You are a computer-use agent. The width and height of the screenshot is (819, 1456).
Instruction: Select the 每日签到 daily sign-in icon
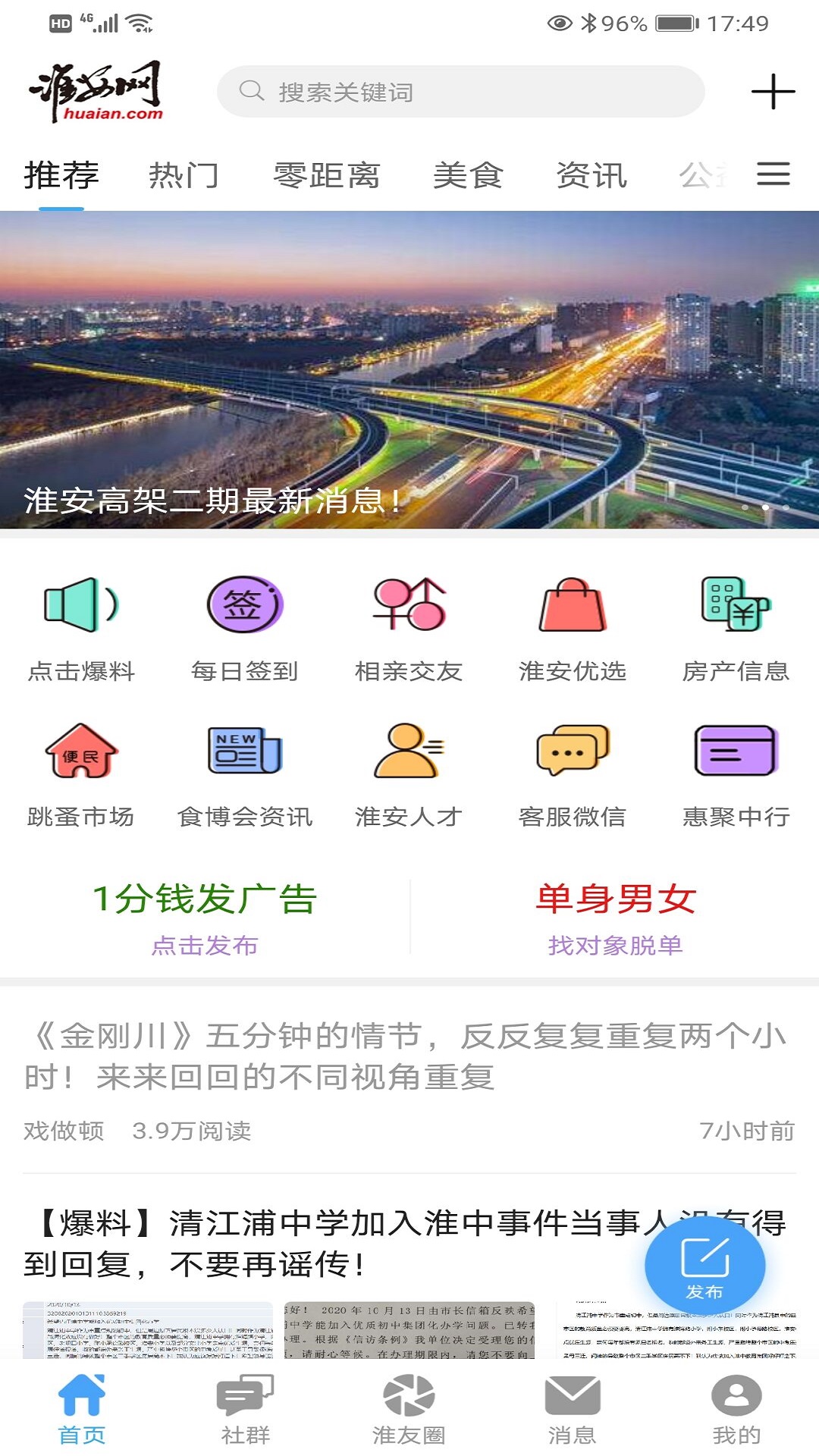244,607
